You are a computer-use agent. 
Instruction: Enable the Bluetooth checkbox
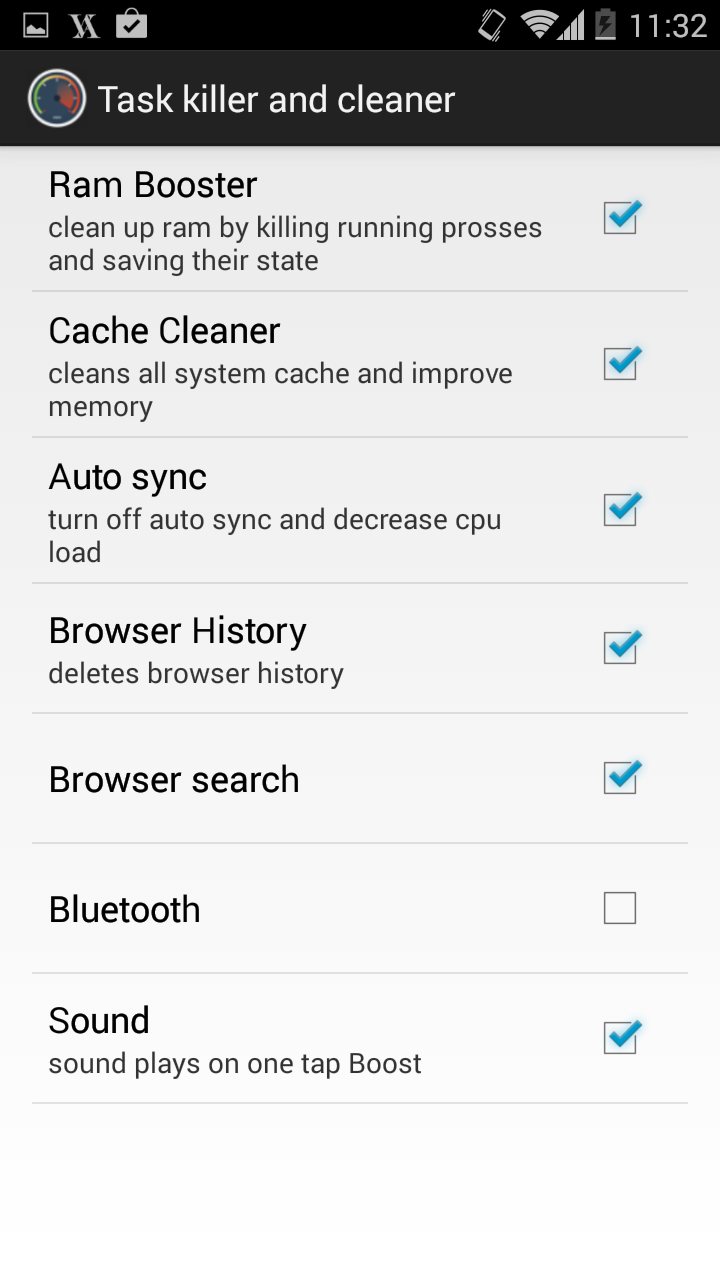click(619, 908)
